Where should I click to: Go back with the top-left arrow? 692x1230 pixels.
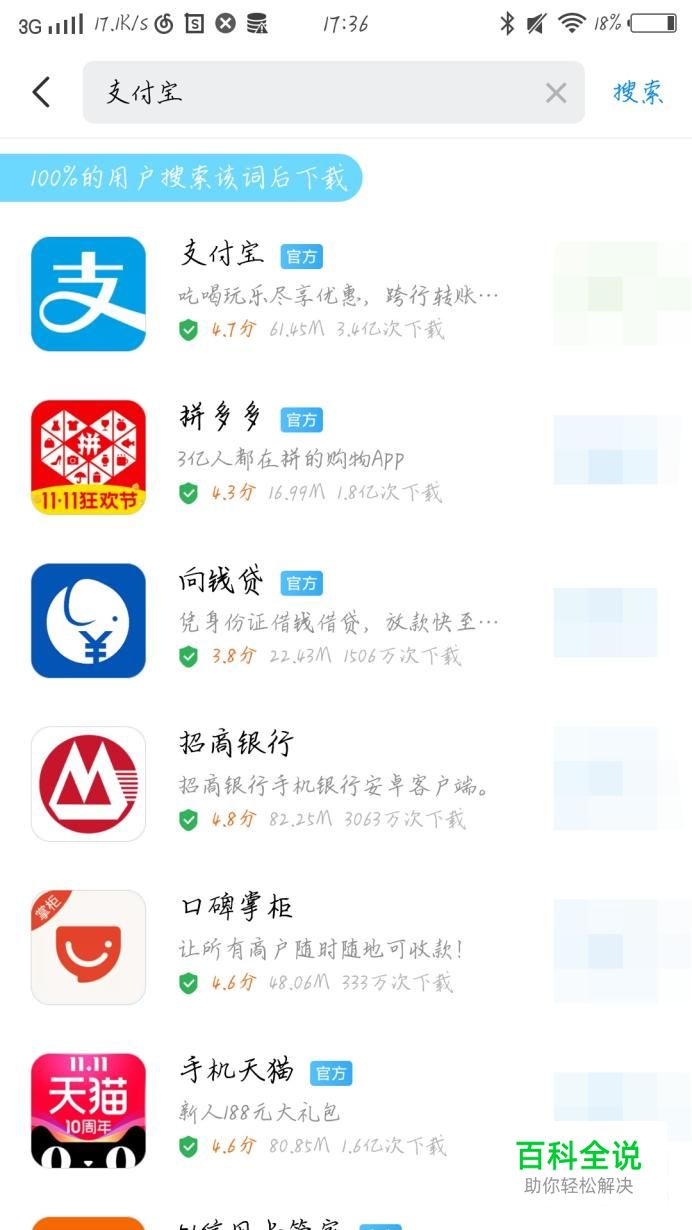click(41, 92)
